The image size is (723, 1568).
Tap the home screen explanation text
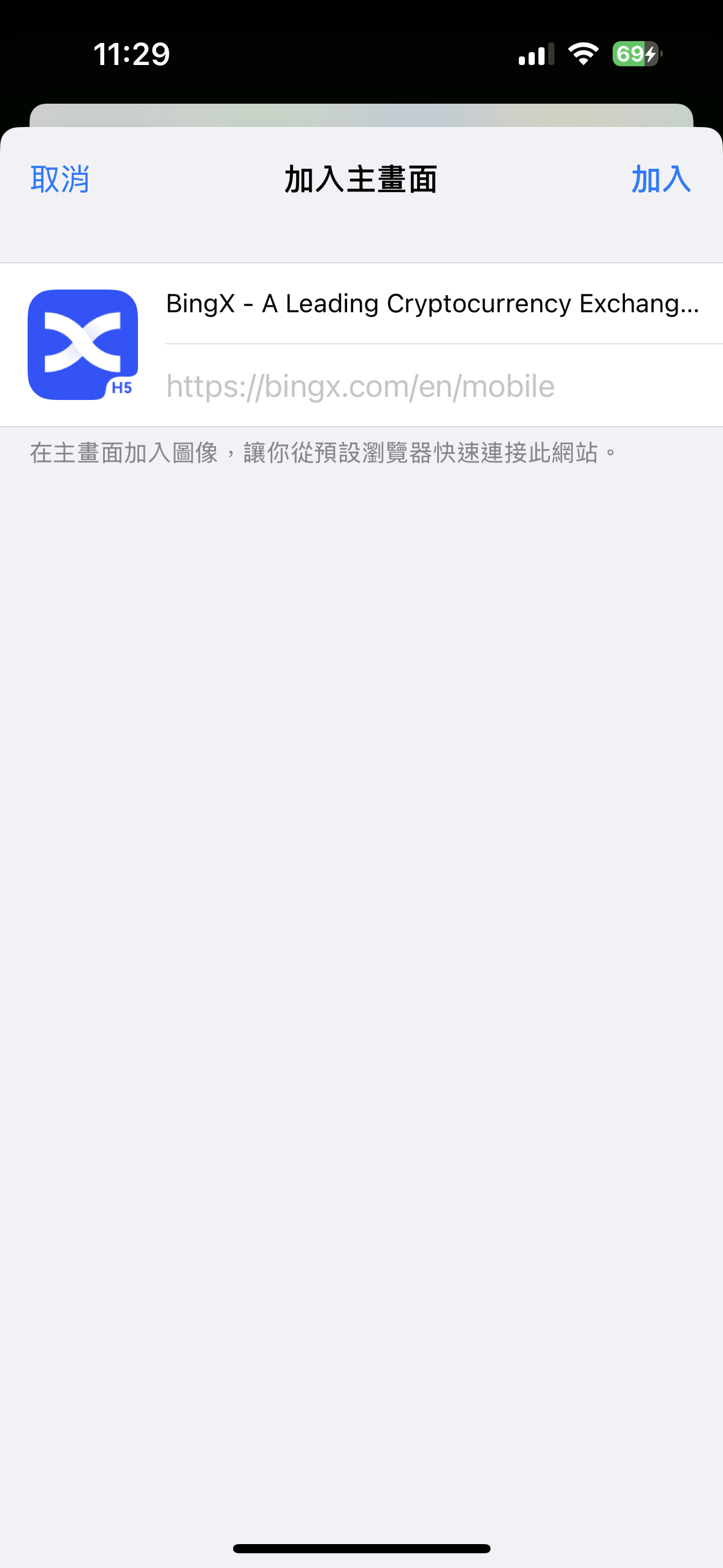tap(321, 452)
